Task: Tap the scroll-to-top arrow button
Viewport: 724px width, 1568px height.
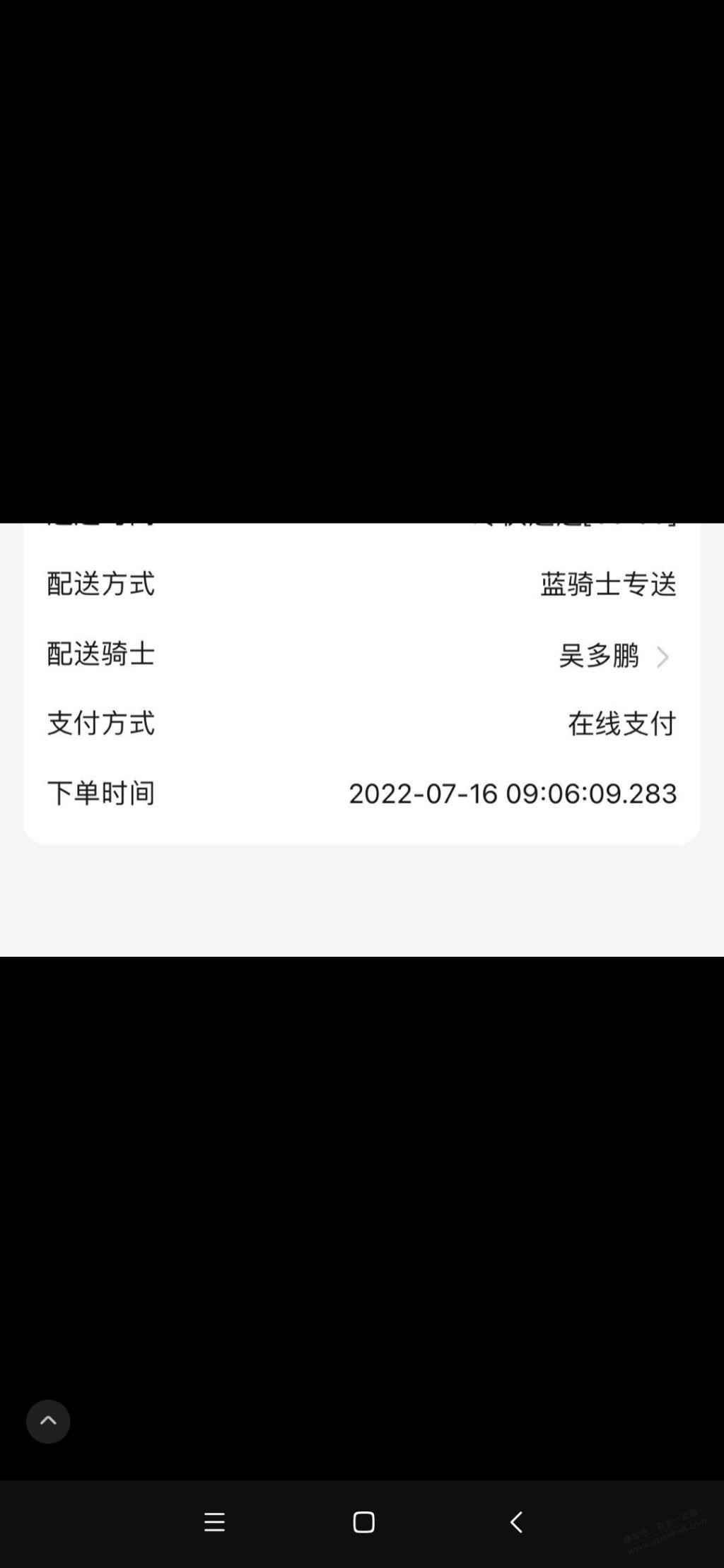Action: [x=48, y=1421]
